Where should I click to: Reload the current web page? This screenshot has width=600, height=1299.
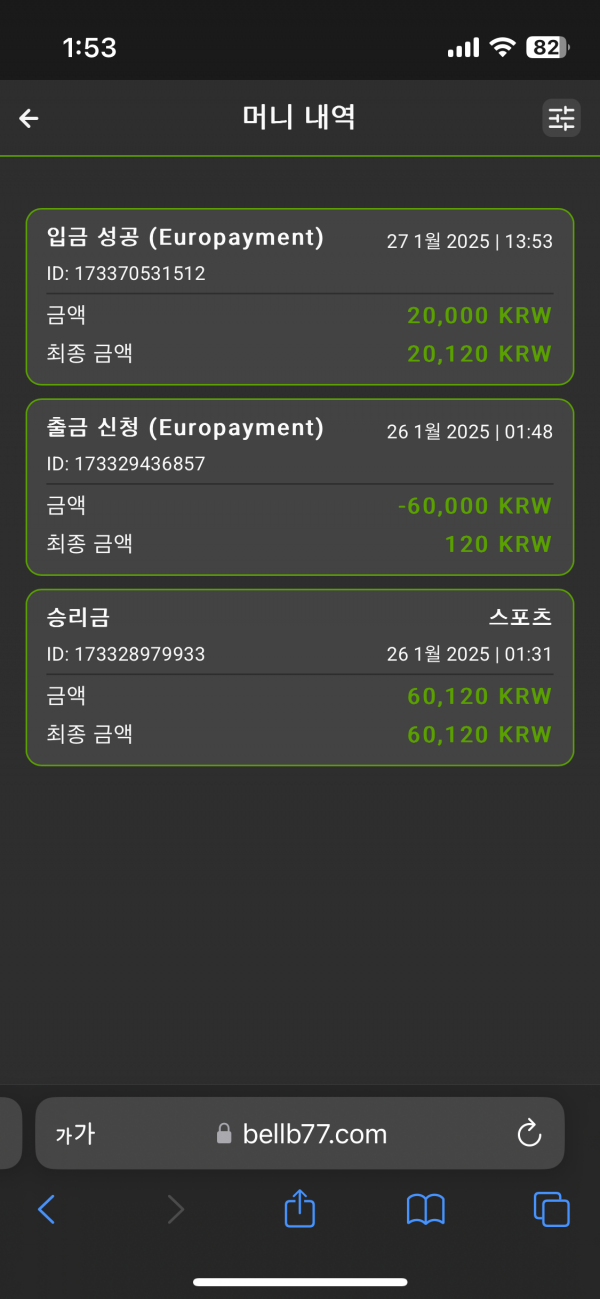[x=528, y=1133]
